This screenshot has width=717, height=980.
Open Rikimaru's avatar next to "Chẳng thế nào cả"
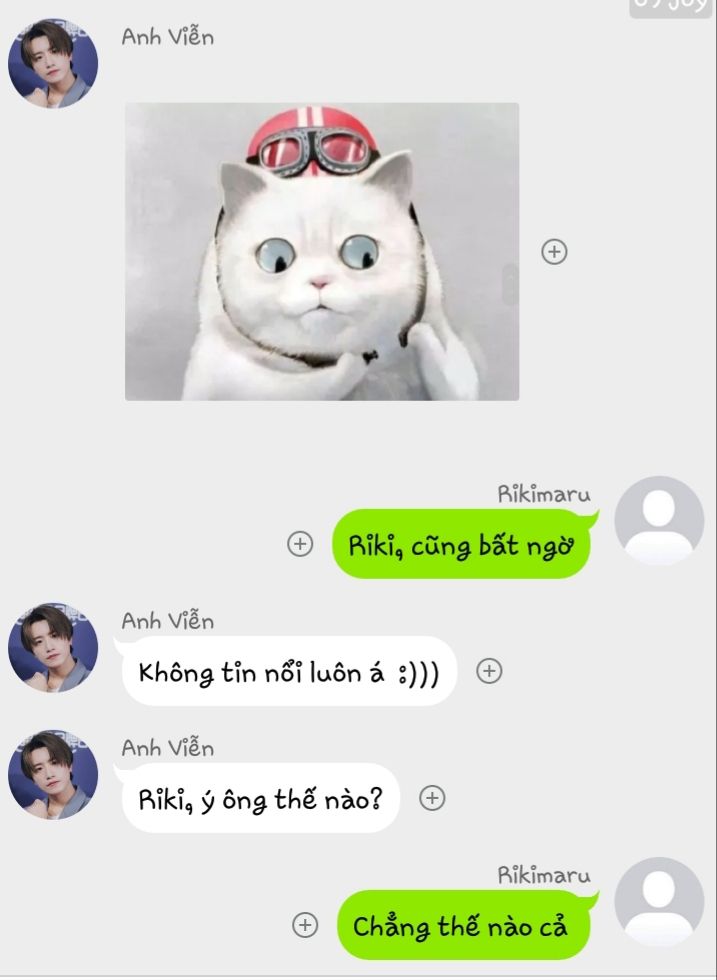click(x=658, y=901)
